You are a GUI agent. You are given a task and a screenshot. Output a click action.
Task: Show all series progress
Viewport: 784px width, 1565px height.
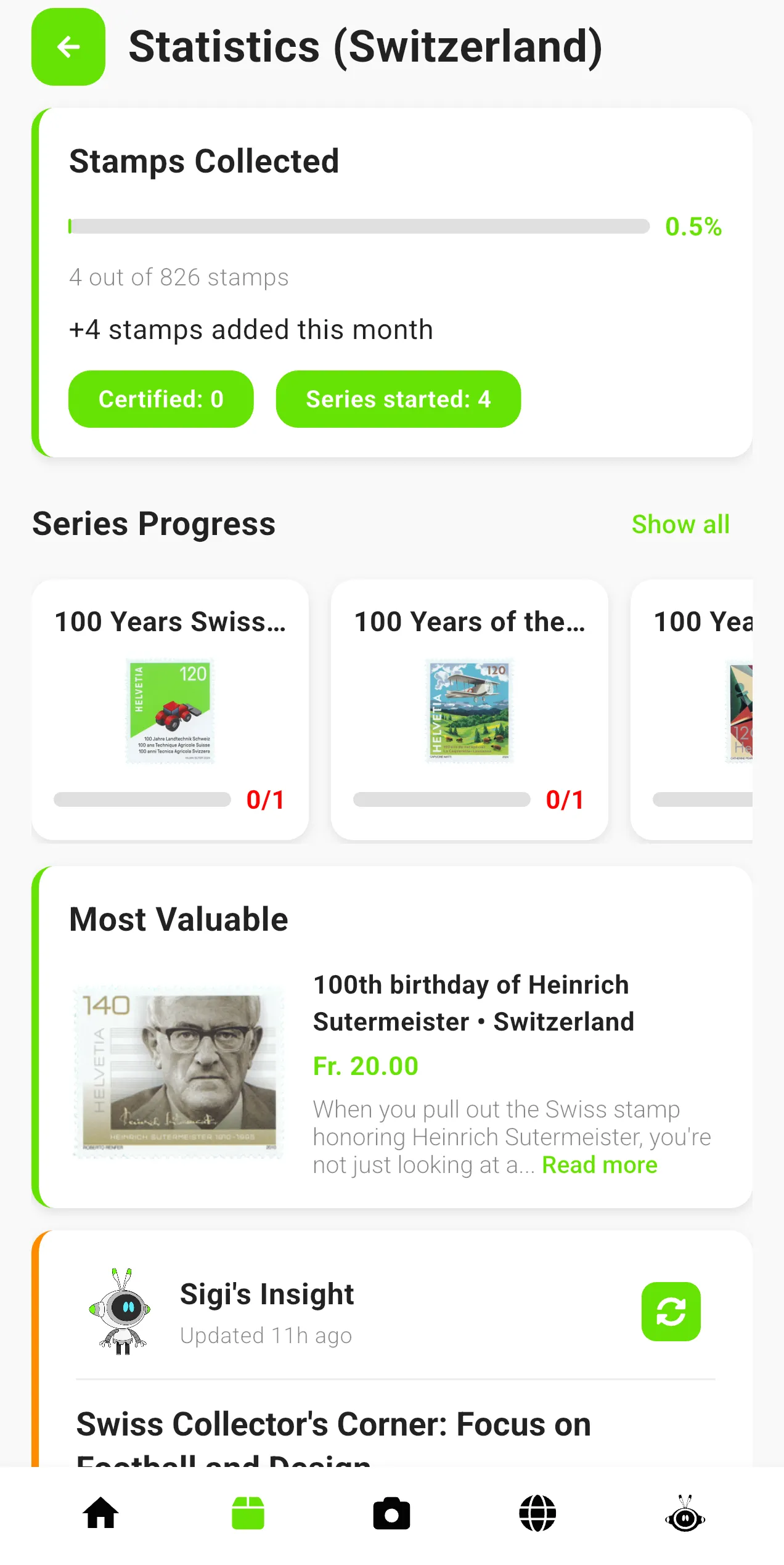click(x=680, y=525)
